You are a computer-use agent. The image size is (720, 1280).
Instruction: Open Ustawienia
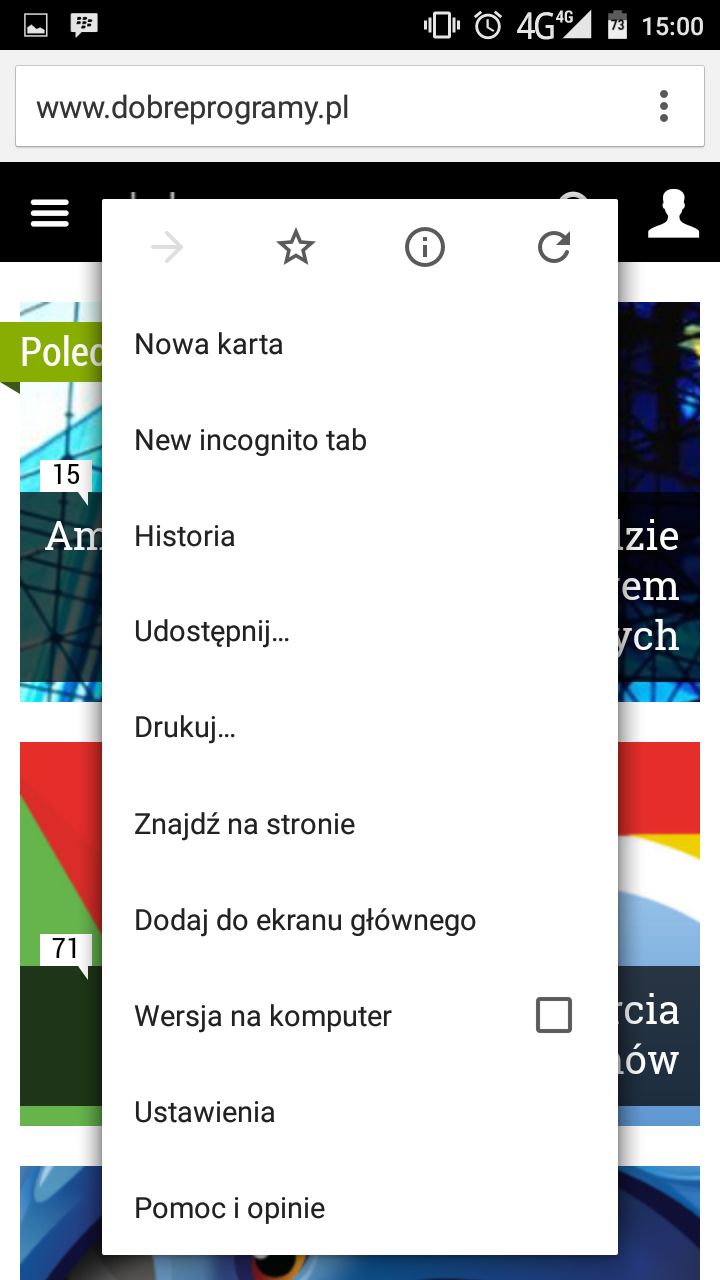click(360, 1112)
